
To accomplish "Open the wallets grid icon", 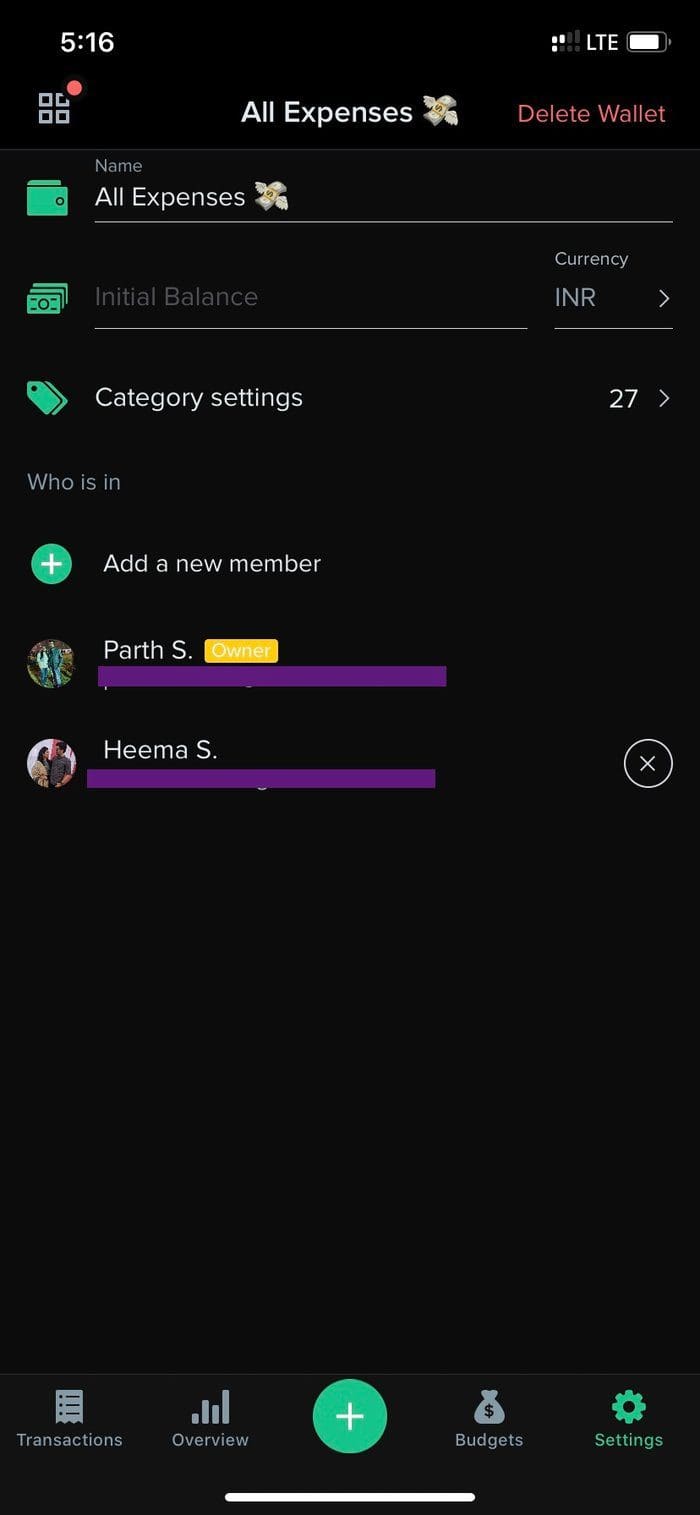I will (54, 108).
